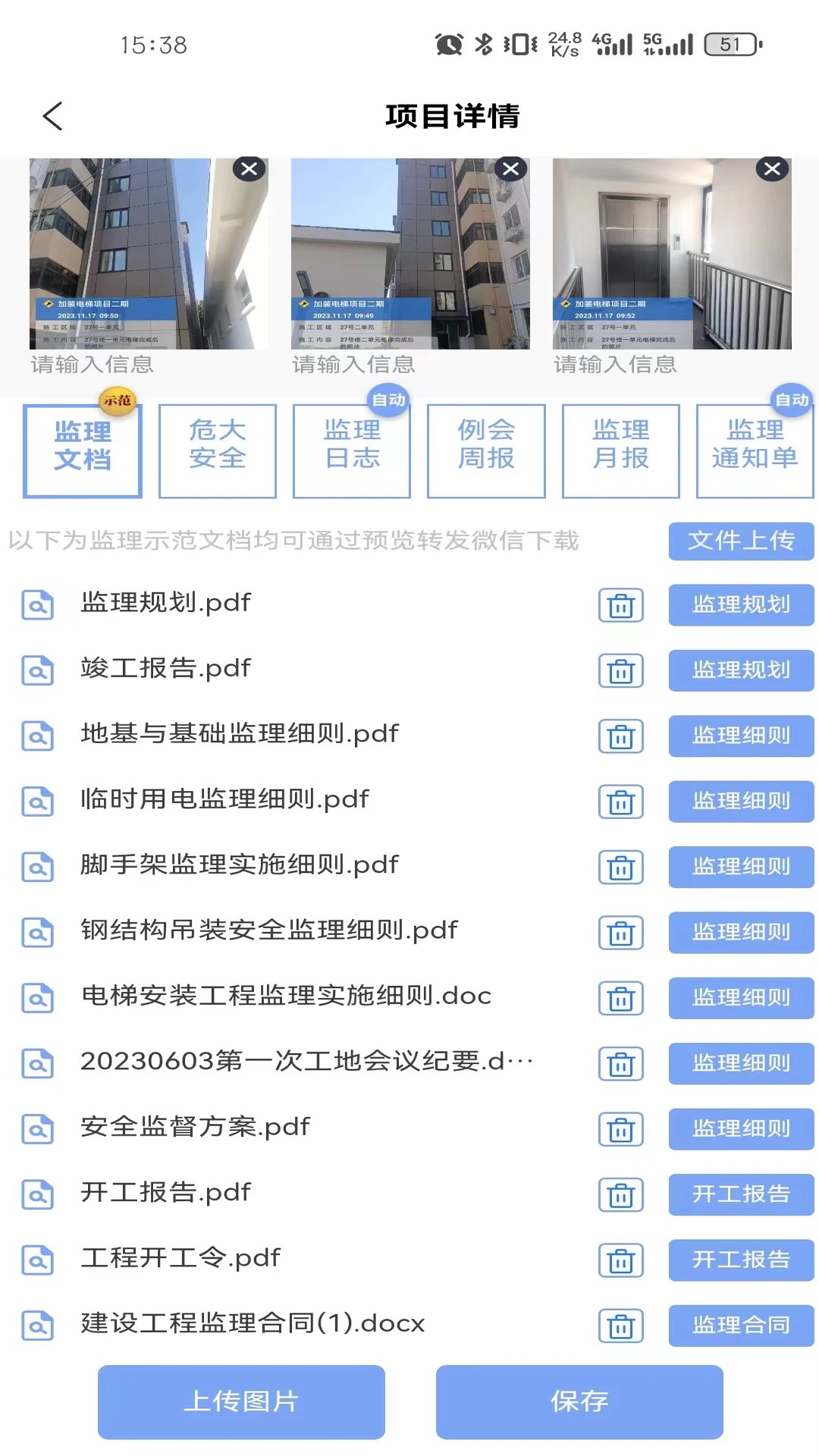This screenshot has width=819, height=1456.
Task: Switch to 危大安全 tab
Action: click(217, 450)
